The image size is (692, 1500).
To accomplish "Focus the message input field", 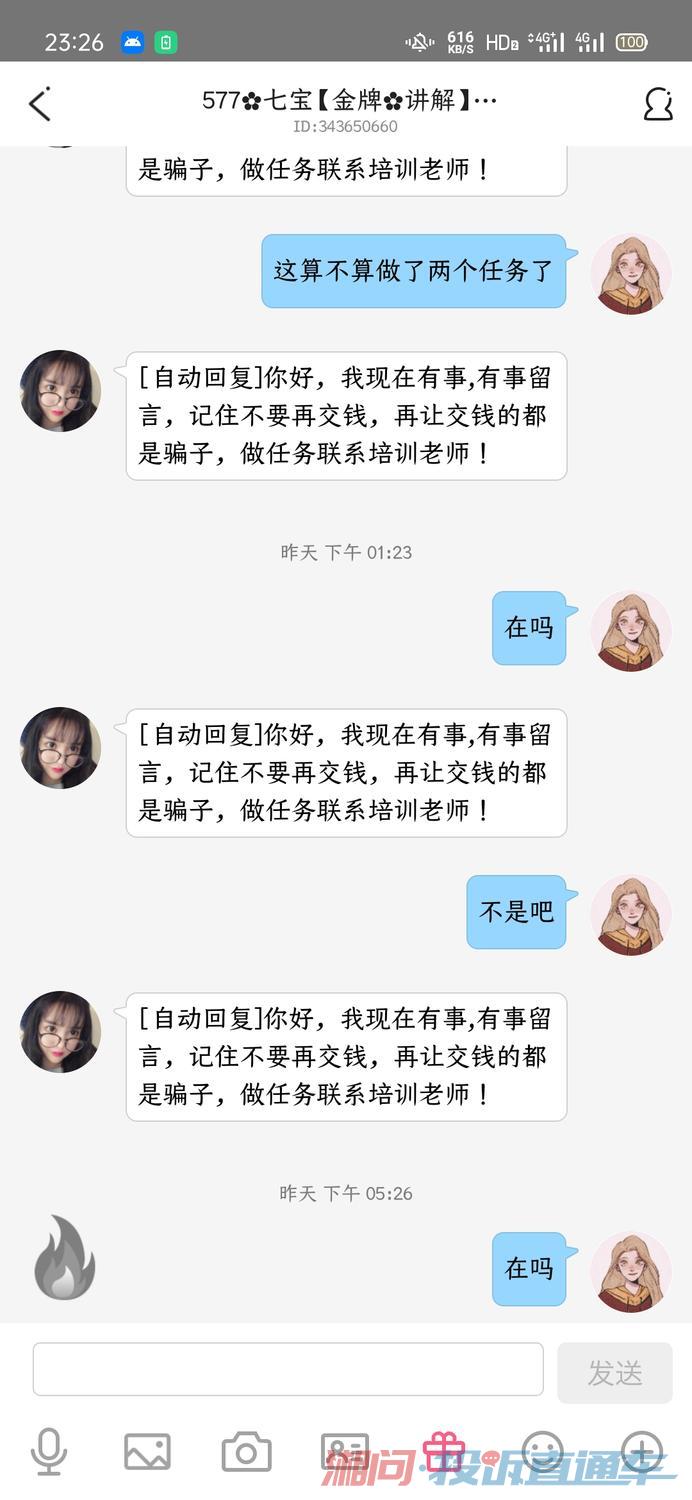I will click(x=288, y=1369).
